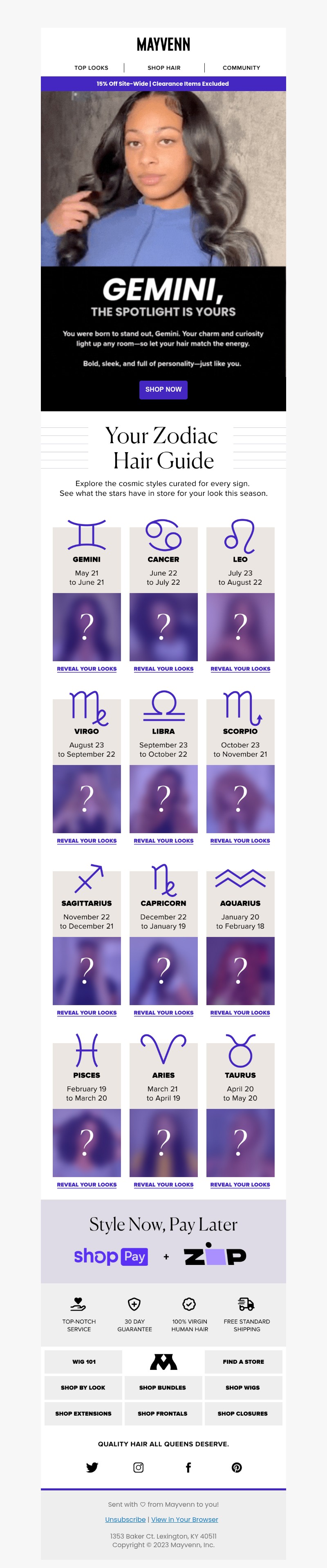This screenshot has width=327, height=1568.
Task: Open Shop Bundles
Action: click(x=163, y=1387)
